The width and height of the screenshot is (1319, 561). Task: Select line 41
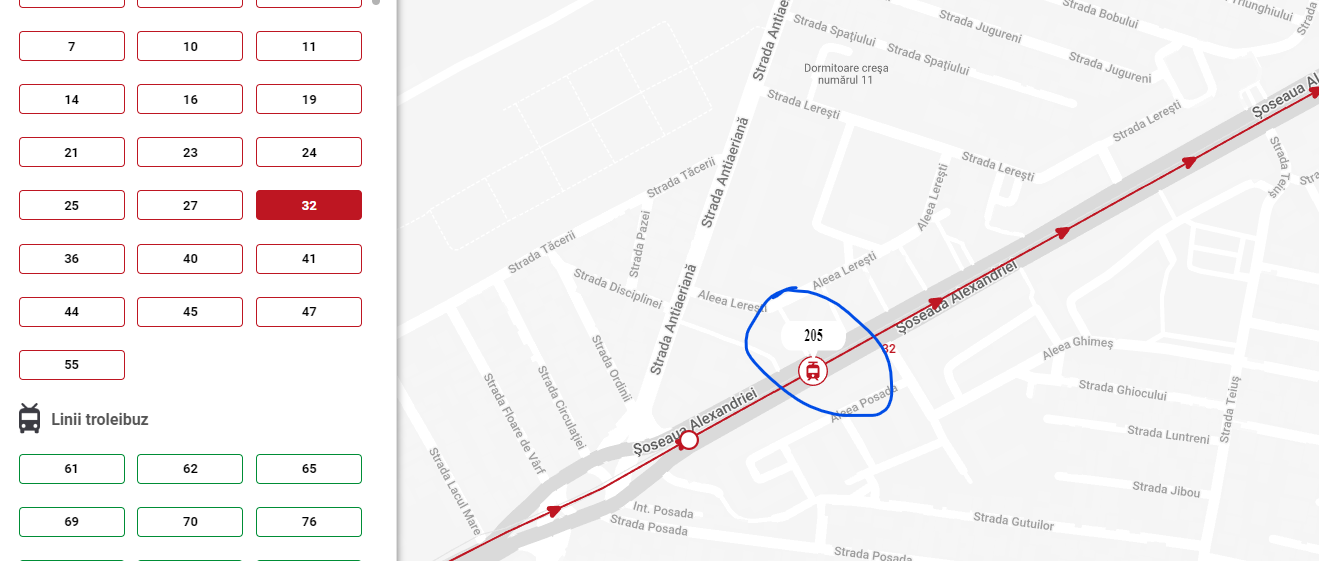point(309,258)
